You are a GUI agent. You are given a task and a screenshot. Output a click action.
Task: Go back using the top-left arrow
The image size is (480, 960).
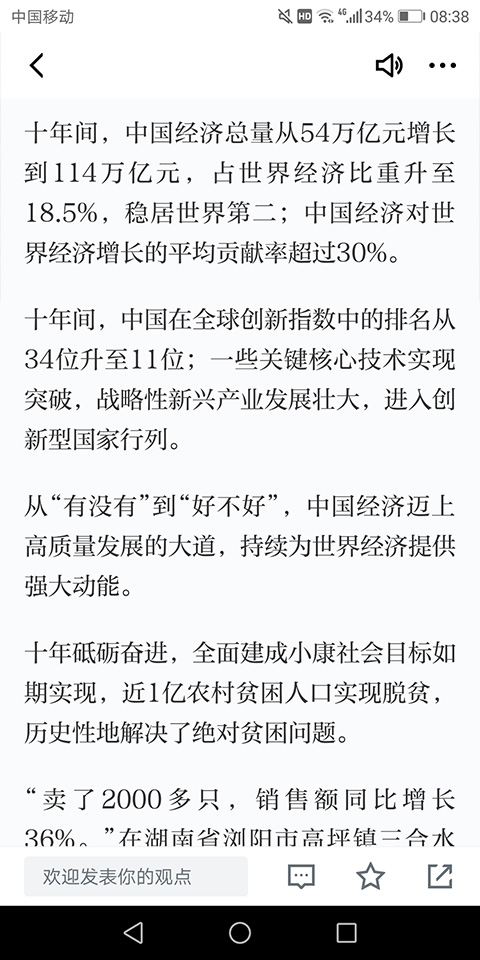click(37, 66)
